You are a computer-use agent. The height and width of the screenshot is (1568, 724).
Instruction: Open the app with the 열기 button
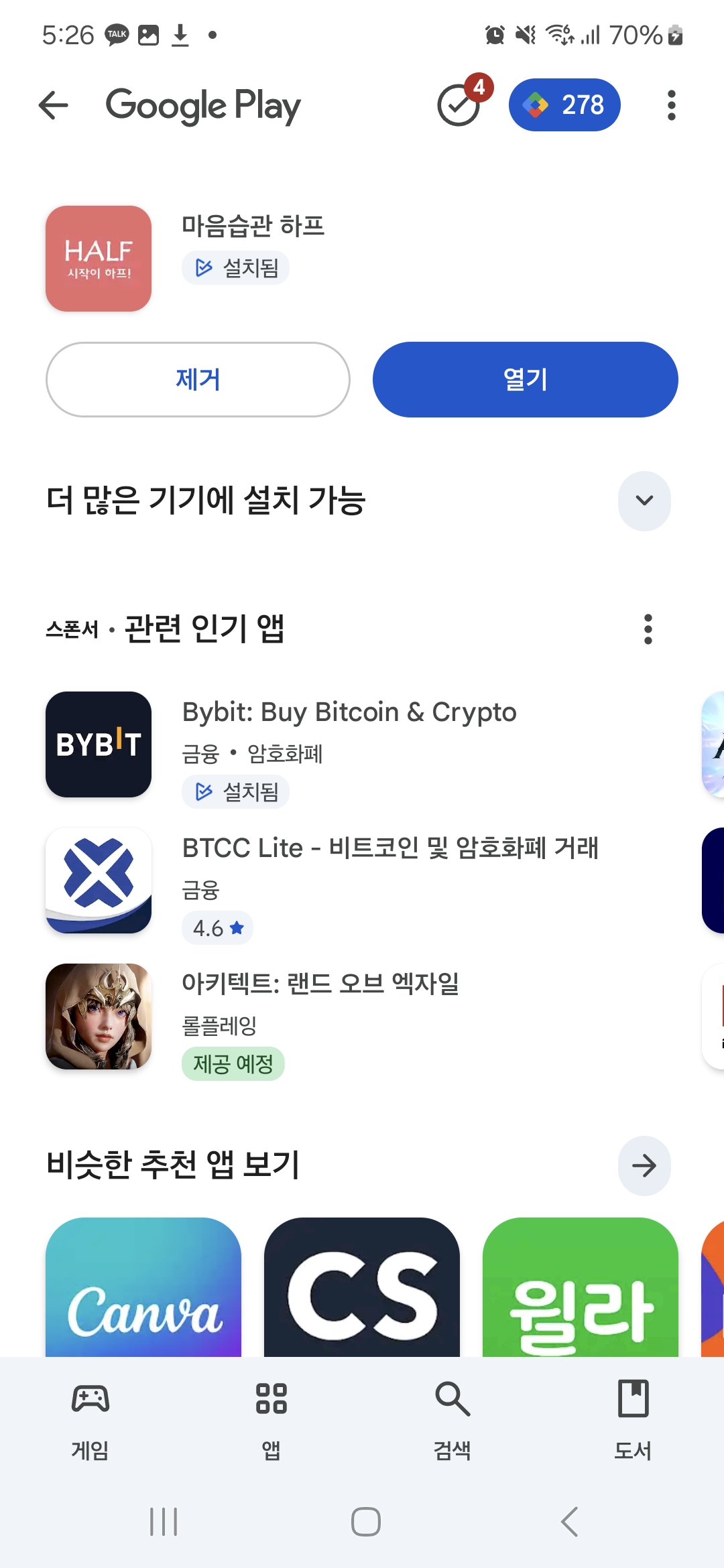(x=525, y=379)
